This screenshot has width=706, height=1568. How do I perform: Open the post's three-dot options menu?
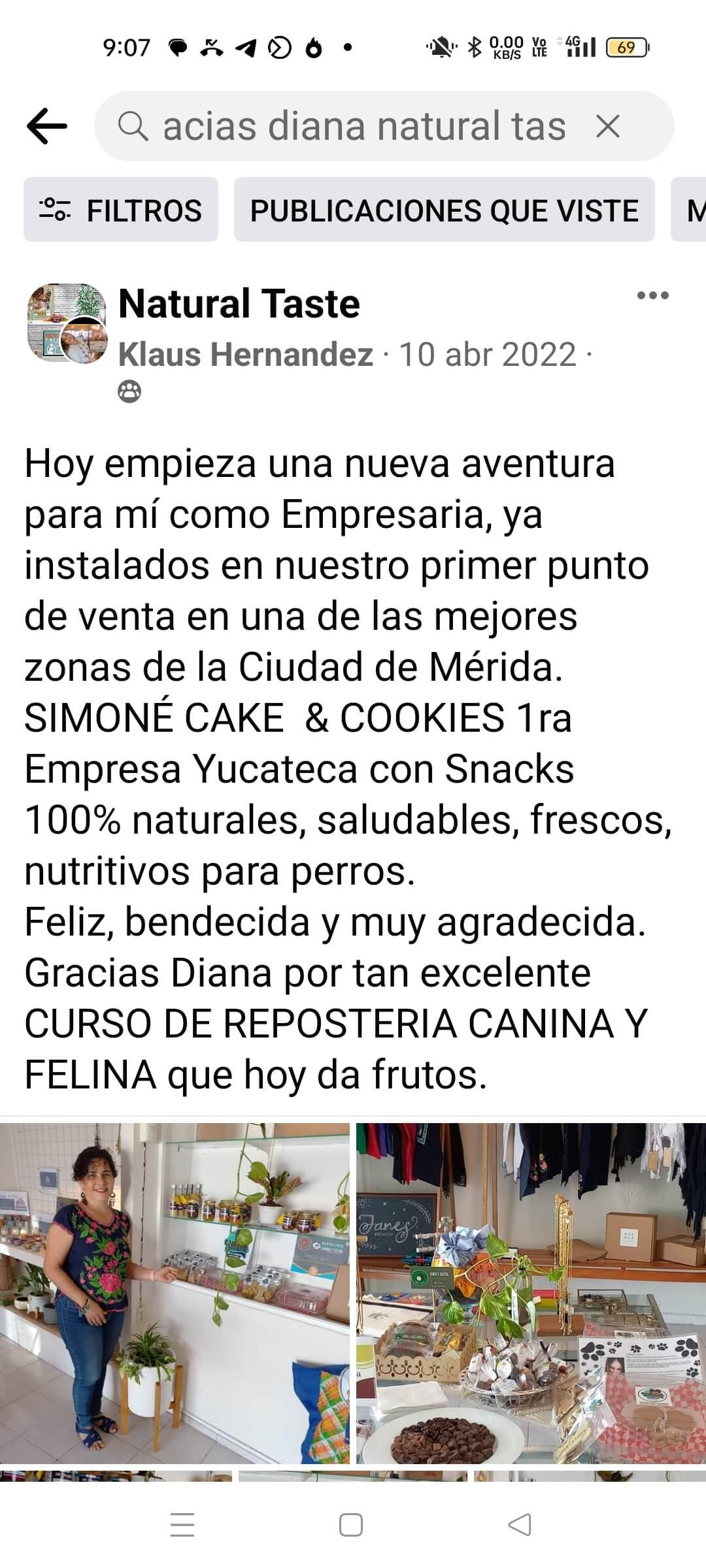(652, 296)
